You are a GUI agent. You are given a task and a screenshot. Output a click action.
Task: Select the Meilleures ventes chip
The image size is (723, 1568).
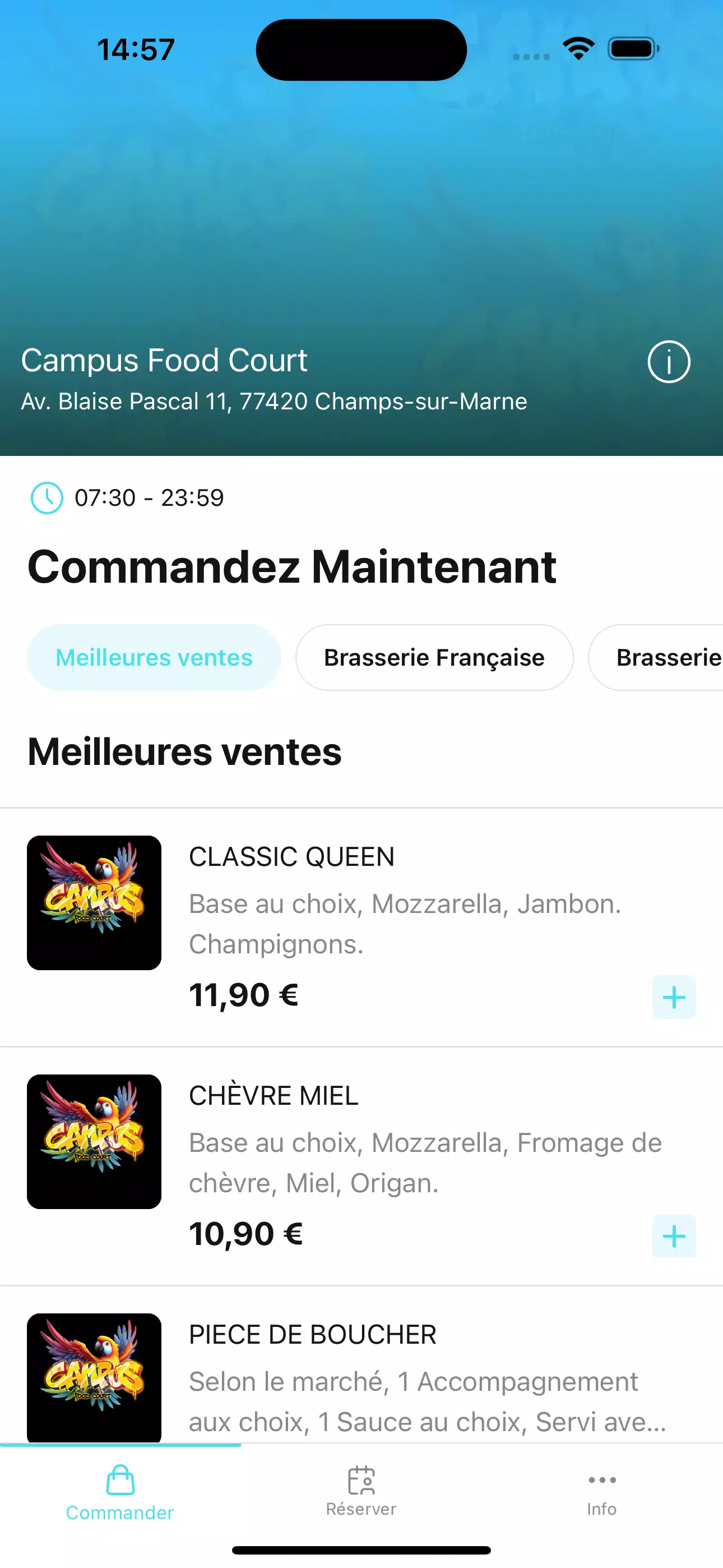pyautogui.click(x=154, y=657)
